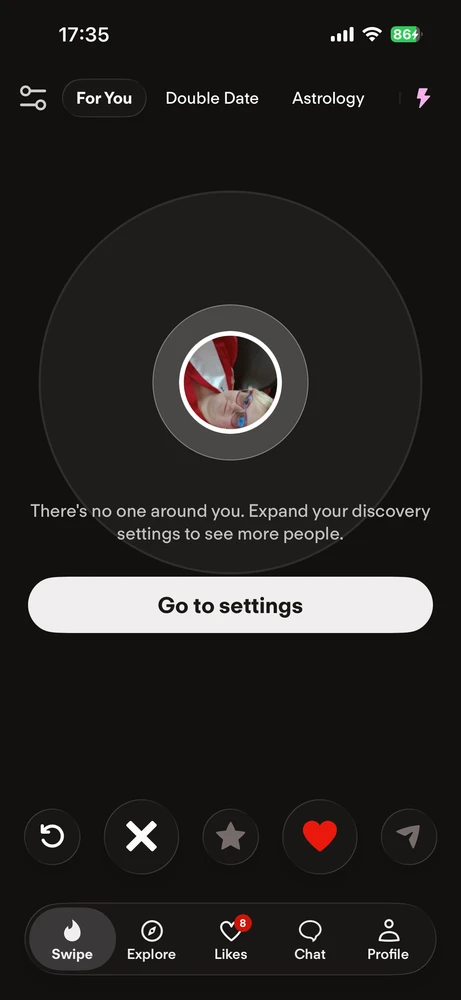The image size is (461, 1000).
Task: Select the For You tab
Action: point(104,98)
